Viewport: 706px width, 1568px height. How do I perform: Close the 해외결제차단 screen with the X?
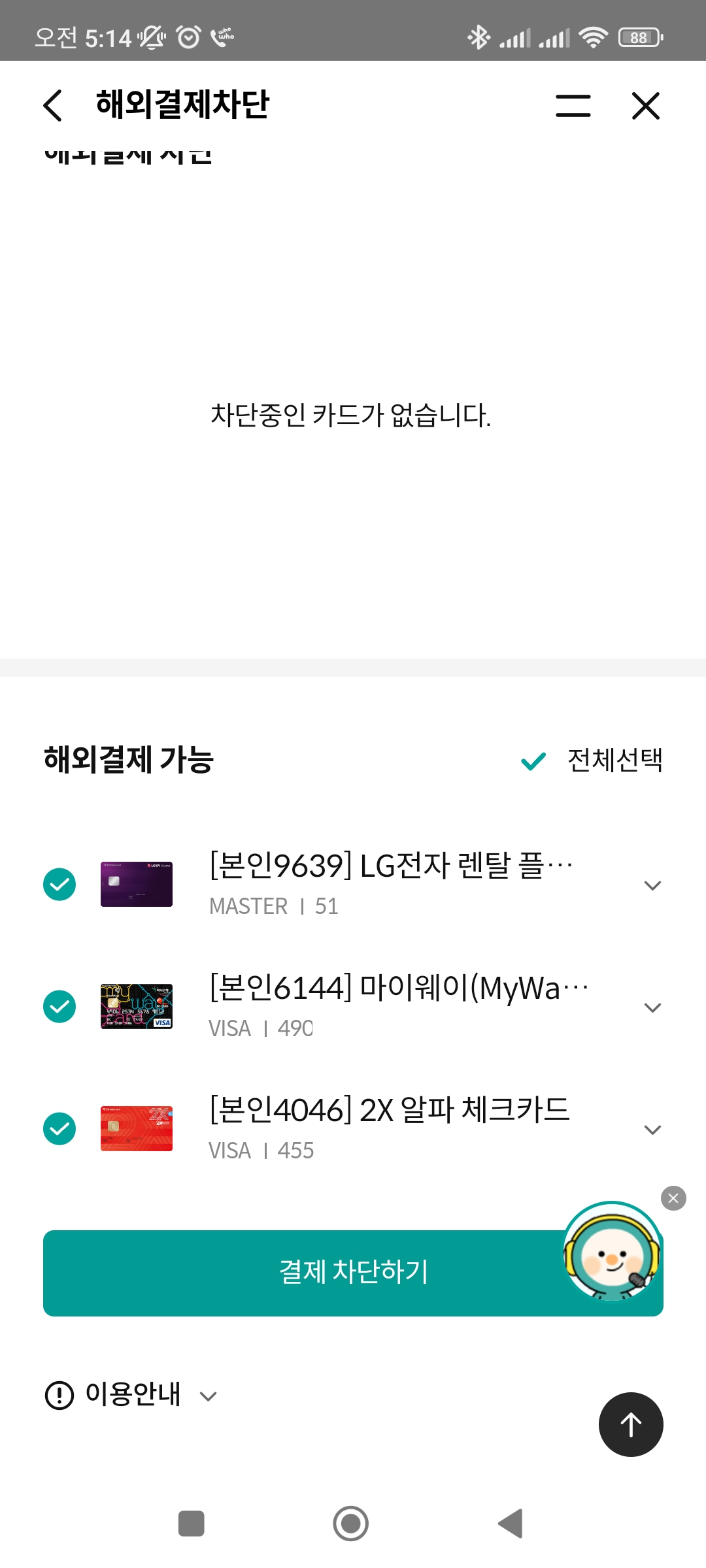pyautogui.click(x=645, y=106)
